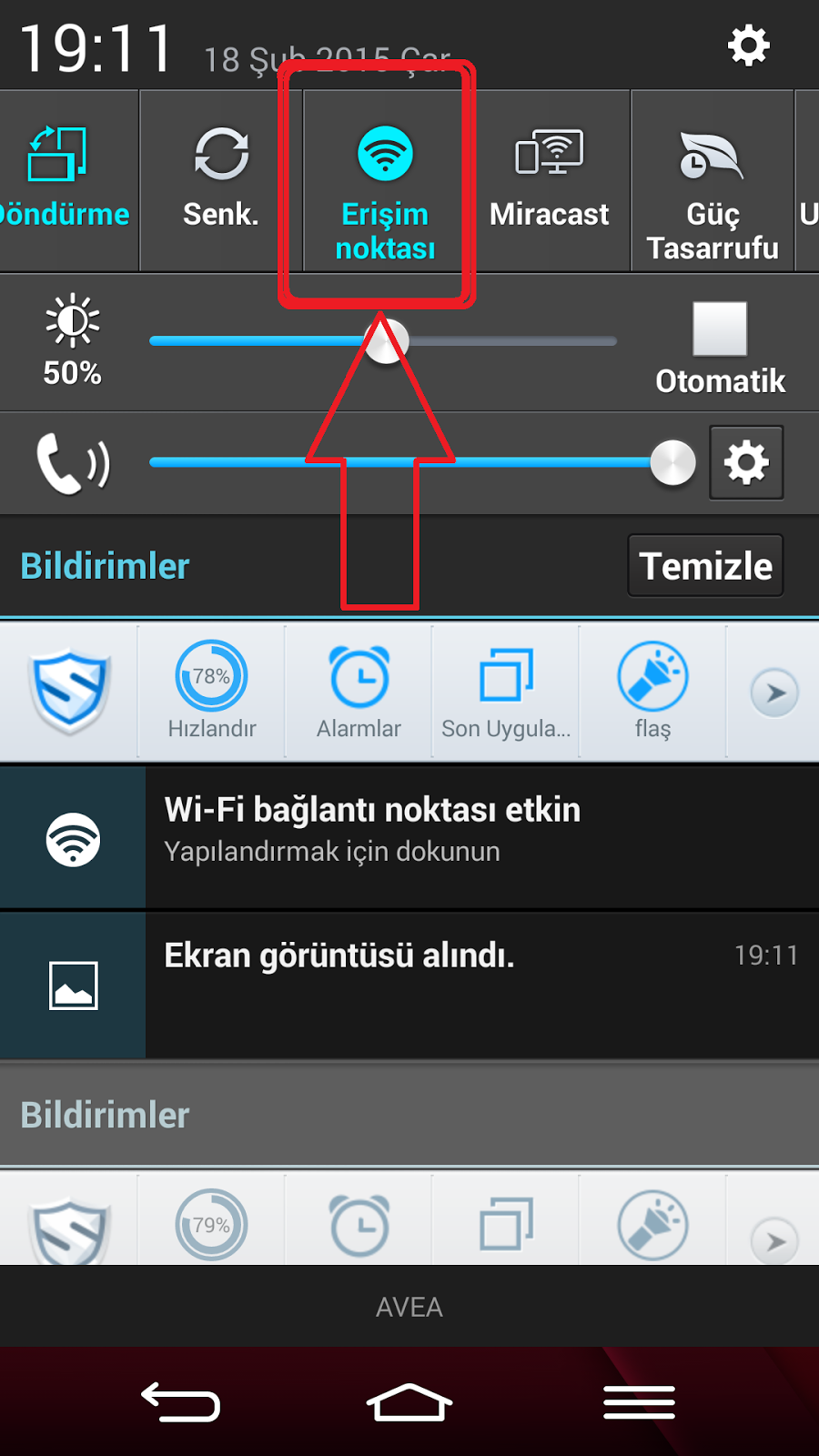Viewport: 819px width, 1456px height.
Task: Go back with navigation bar back button
Action: (x=180, y=1402)
